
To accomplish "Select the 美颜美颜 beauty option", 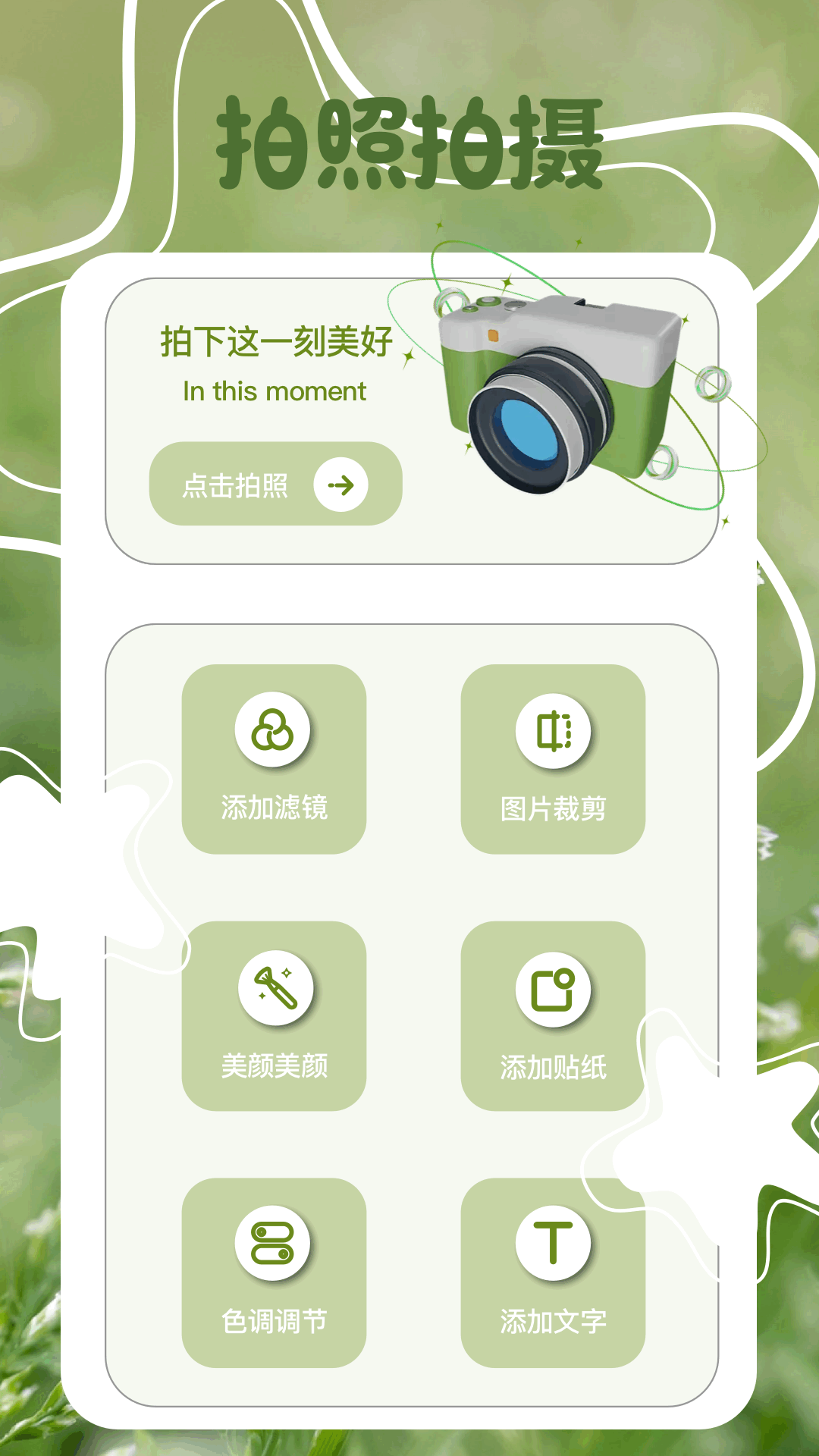I will [x=274, y=1016].
